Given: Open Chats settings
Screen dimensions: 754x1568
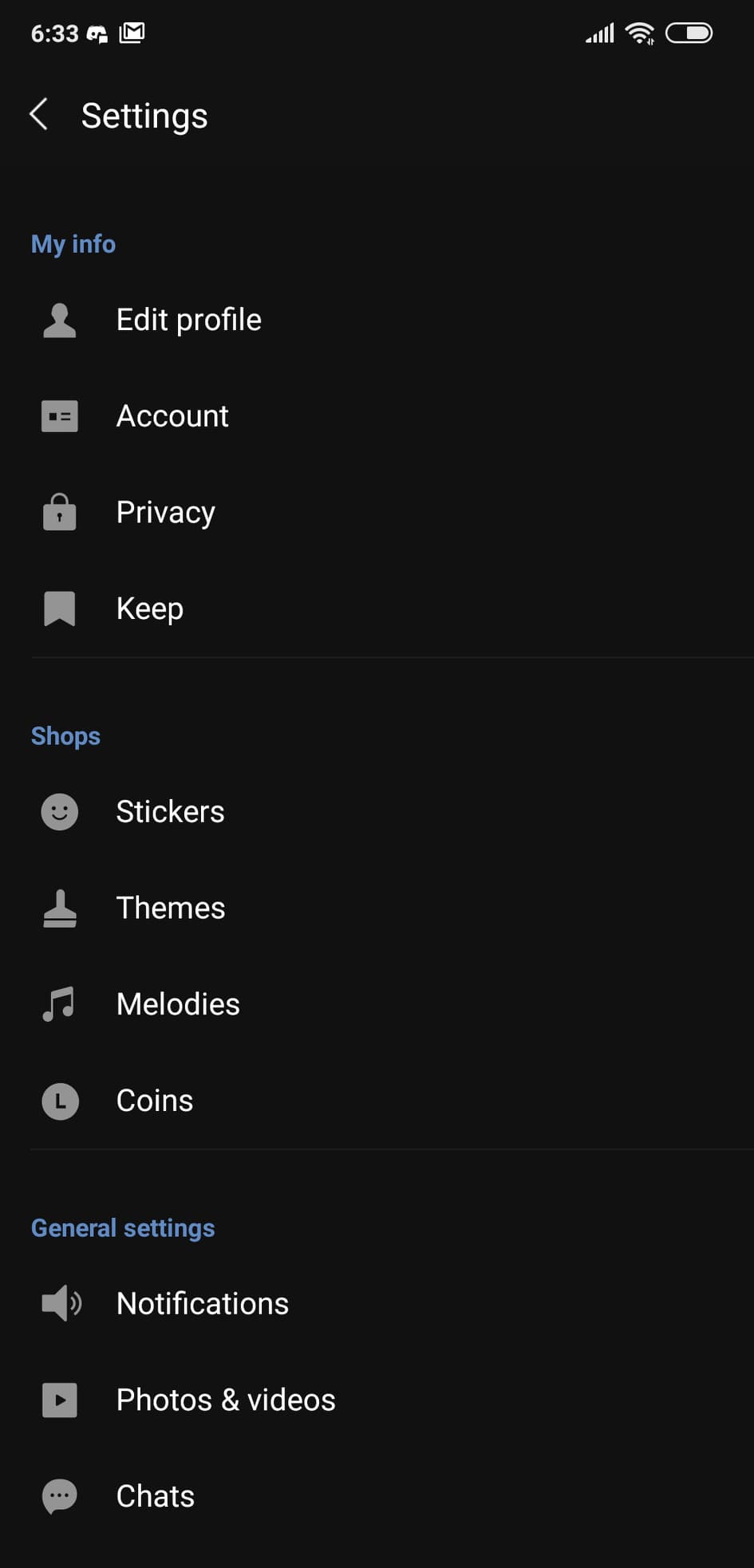Looking at the screenshot, I should coord(156,1496).
